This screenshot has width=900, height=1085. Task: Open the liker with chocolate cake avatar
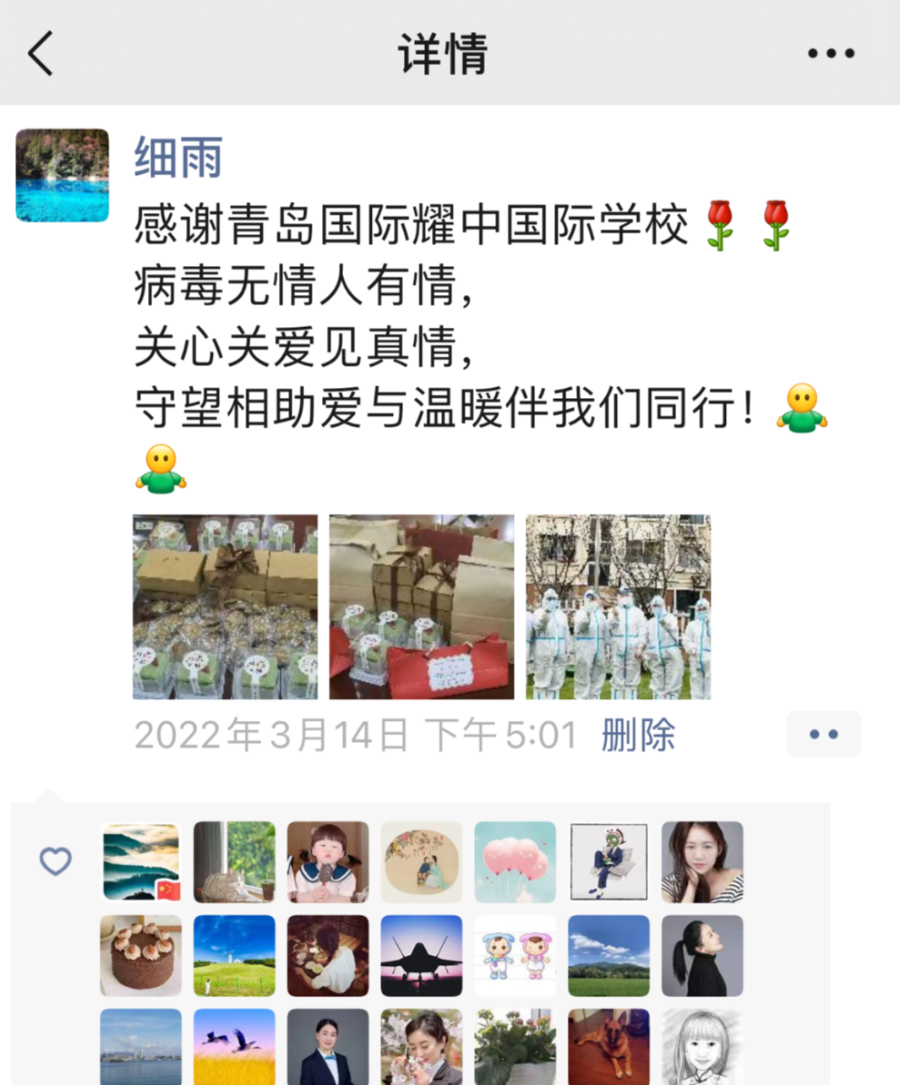point(141,955)
